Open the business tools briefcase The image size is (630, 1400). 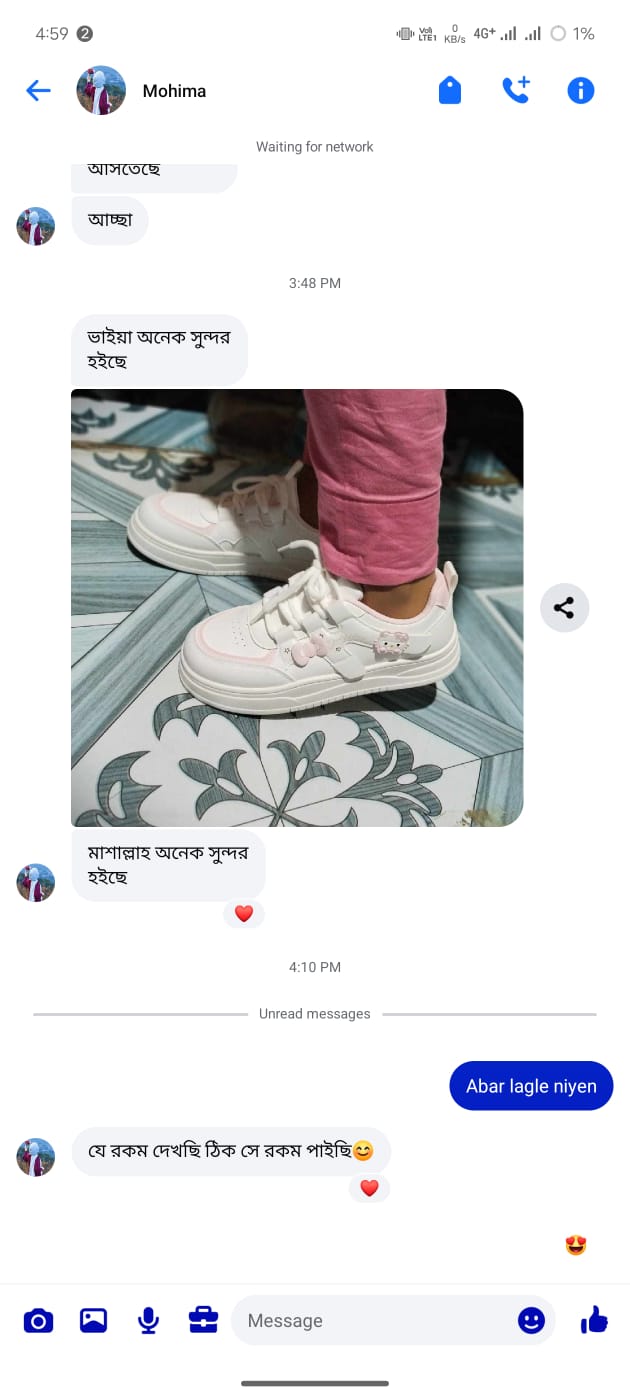coord(203,1321)
